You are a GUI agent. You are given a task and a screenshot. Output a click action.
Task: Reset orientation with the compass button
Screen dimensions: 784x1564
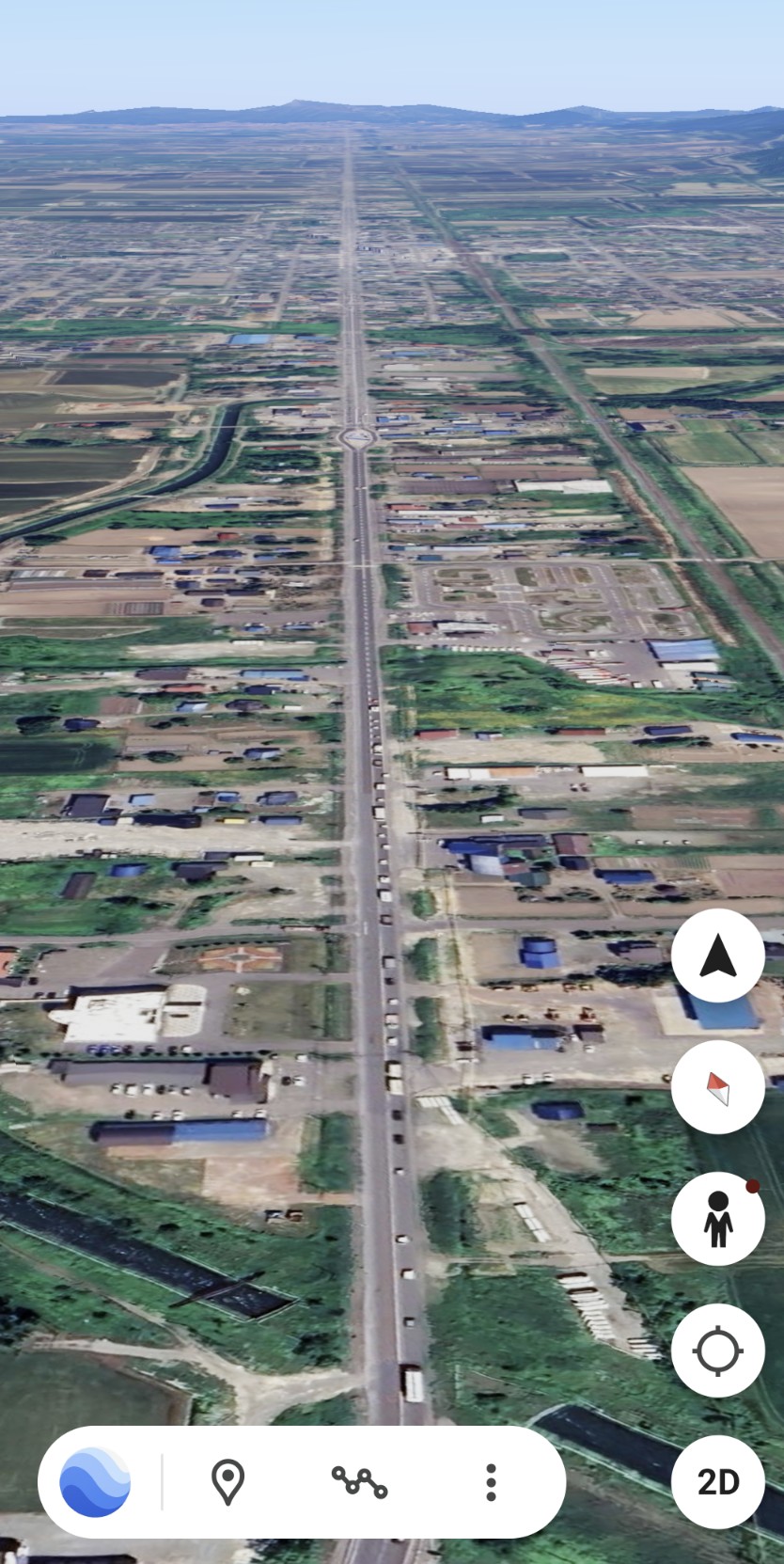[x=717, y=1087]
